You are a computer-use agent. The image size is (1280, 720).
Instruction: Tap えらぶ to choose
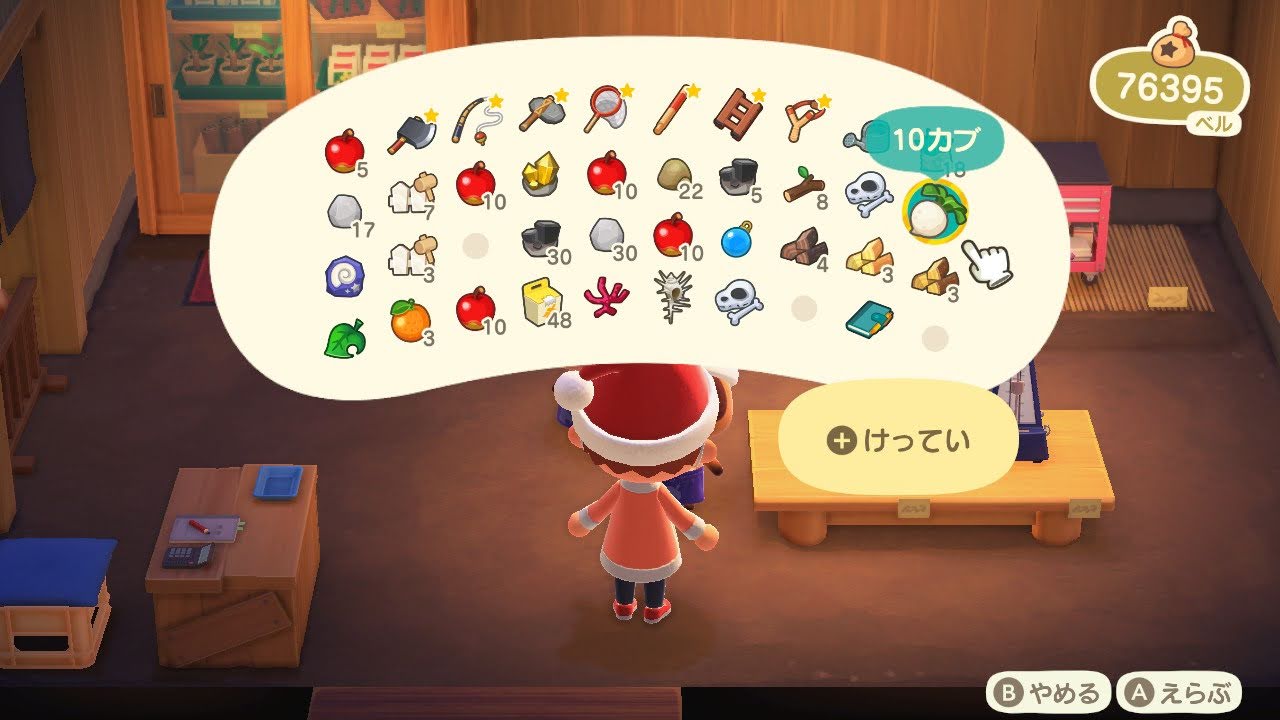[1181, 692]
